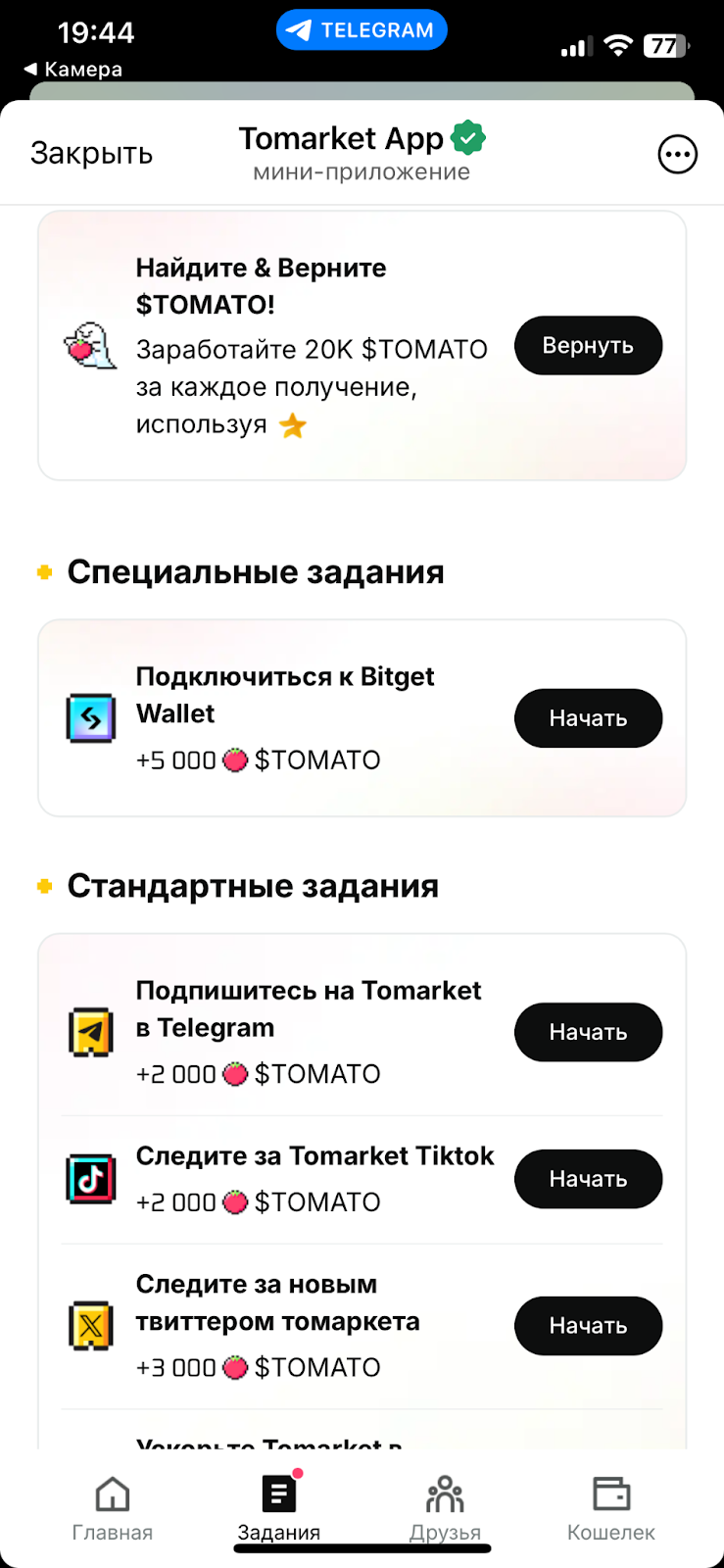Tap the Вернуть button for $TOMATO

(588, 346)
